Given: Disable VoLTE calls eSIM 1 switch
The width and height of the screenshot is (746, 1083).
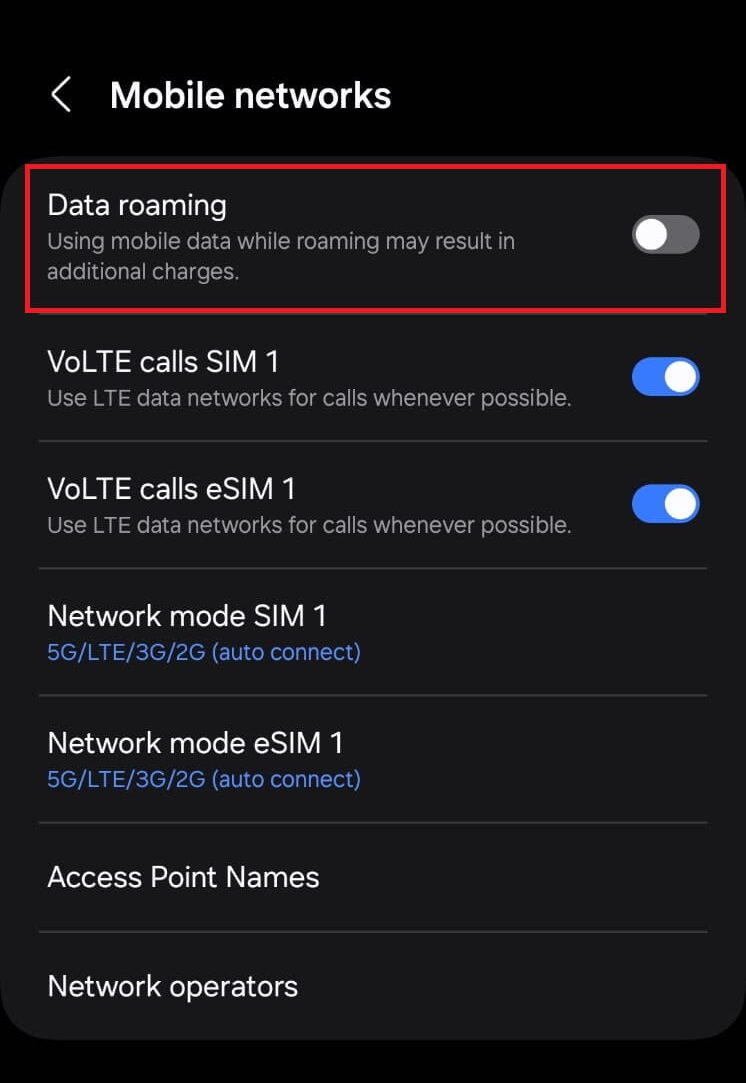Looking at the screenshot, I should click(x=665, y=504).
